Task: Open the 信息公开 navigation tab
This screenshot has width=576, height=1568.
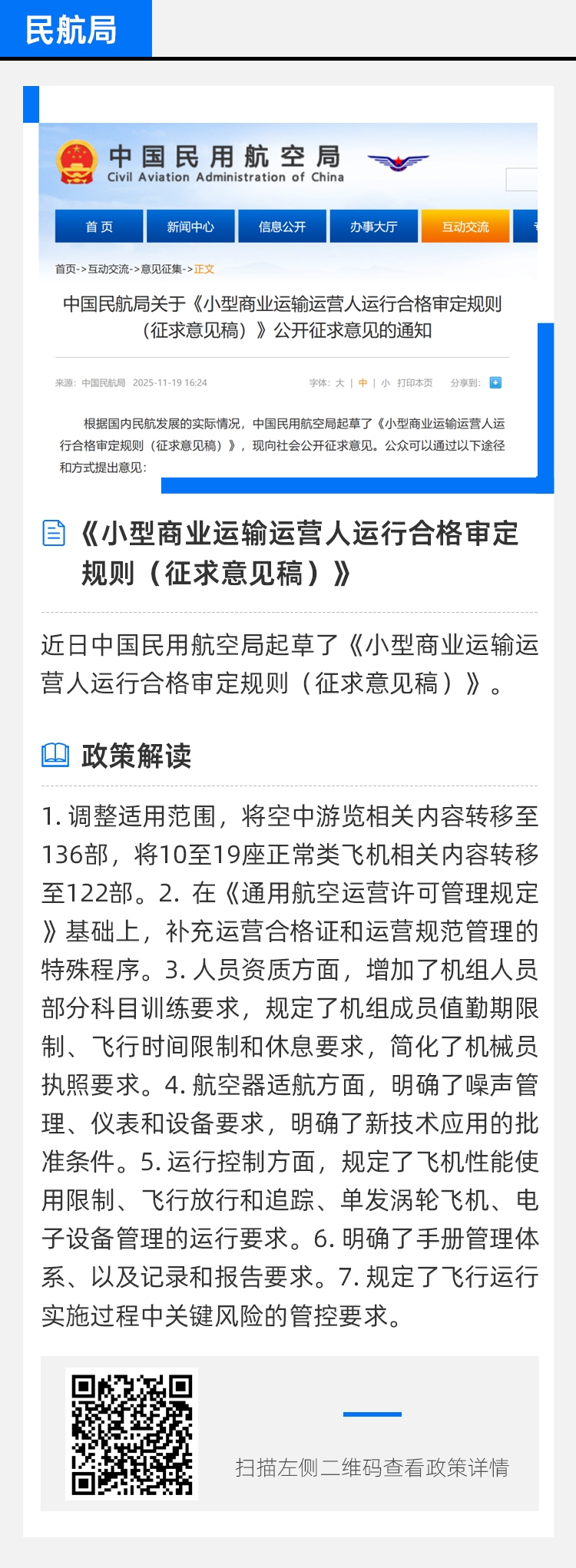Action: click(x=282, y=225)
